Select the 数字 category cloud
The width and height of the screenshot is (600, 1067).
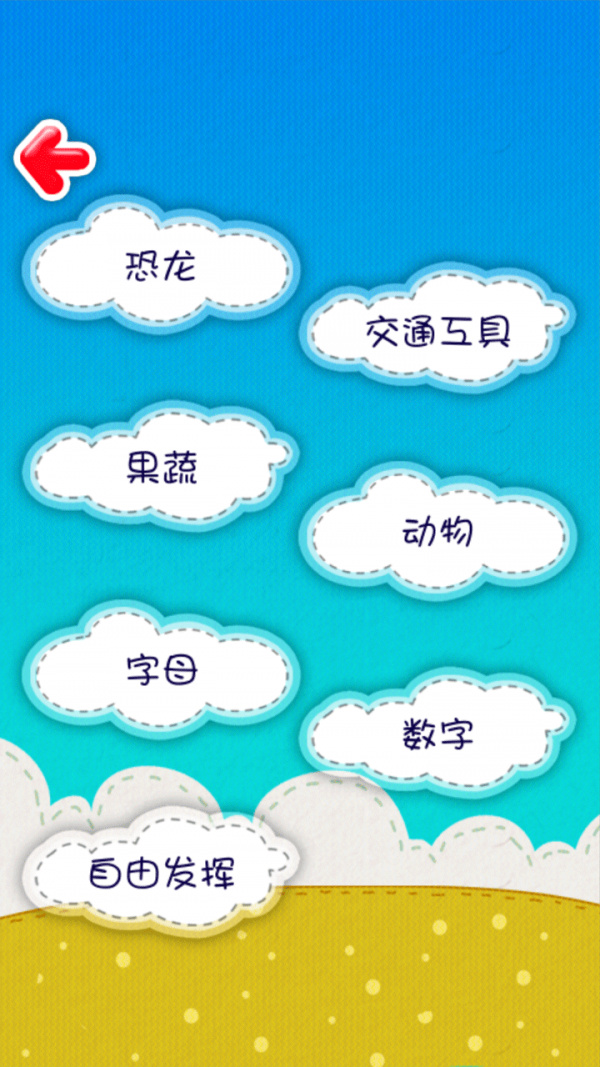click(x=438, y=736)
